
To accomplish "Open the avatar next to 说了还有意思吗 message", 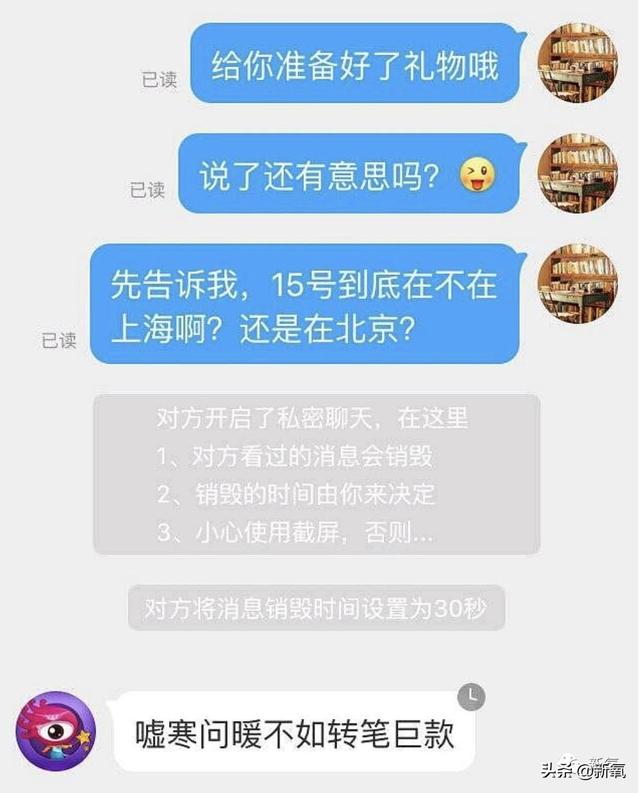I will tap(577, 174).
